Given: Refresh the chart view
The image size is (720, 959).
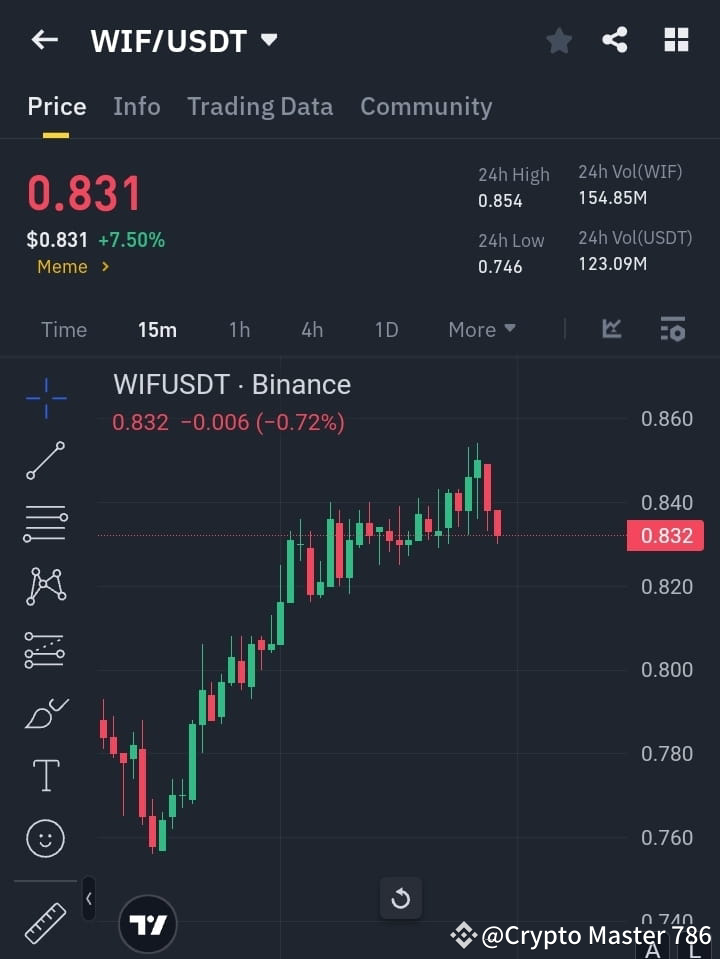Looking at the screenshot, I should click(x=400, y=898).
